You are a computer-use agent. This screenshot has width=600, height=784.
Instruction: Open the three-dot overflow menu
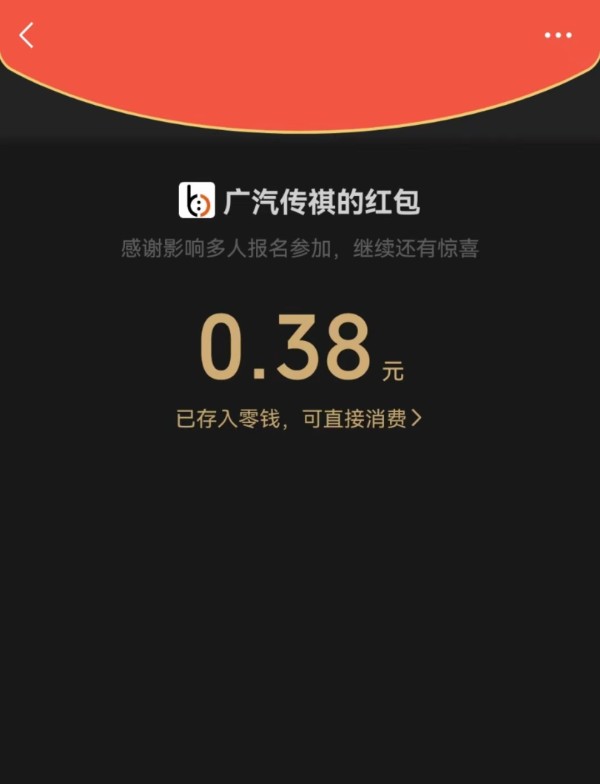(x=558, y=36)
